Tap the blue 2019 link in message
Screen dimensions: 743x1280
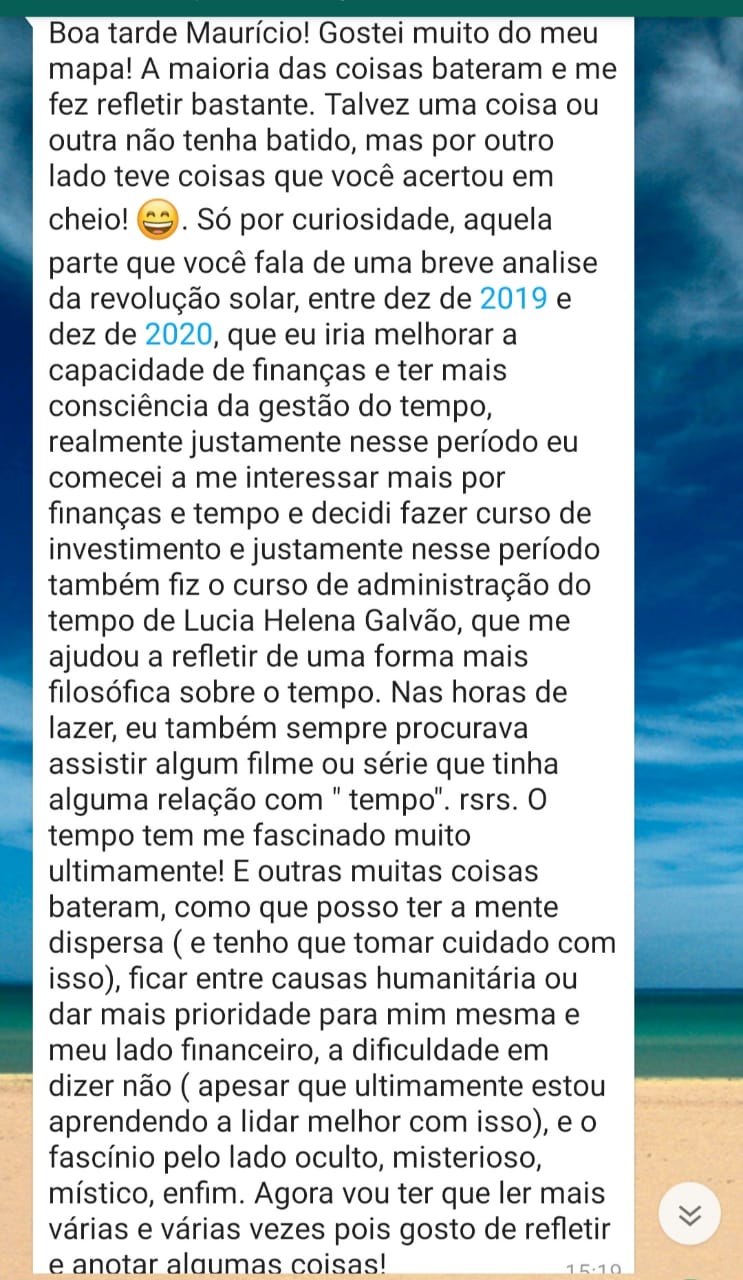click(x=514, y=298)
